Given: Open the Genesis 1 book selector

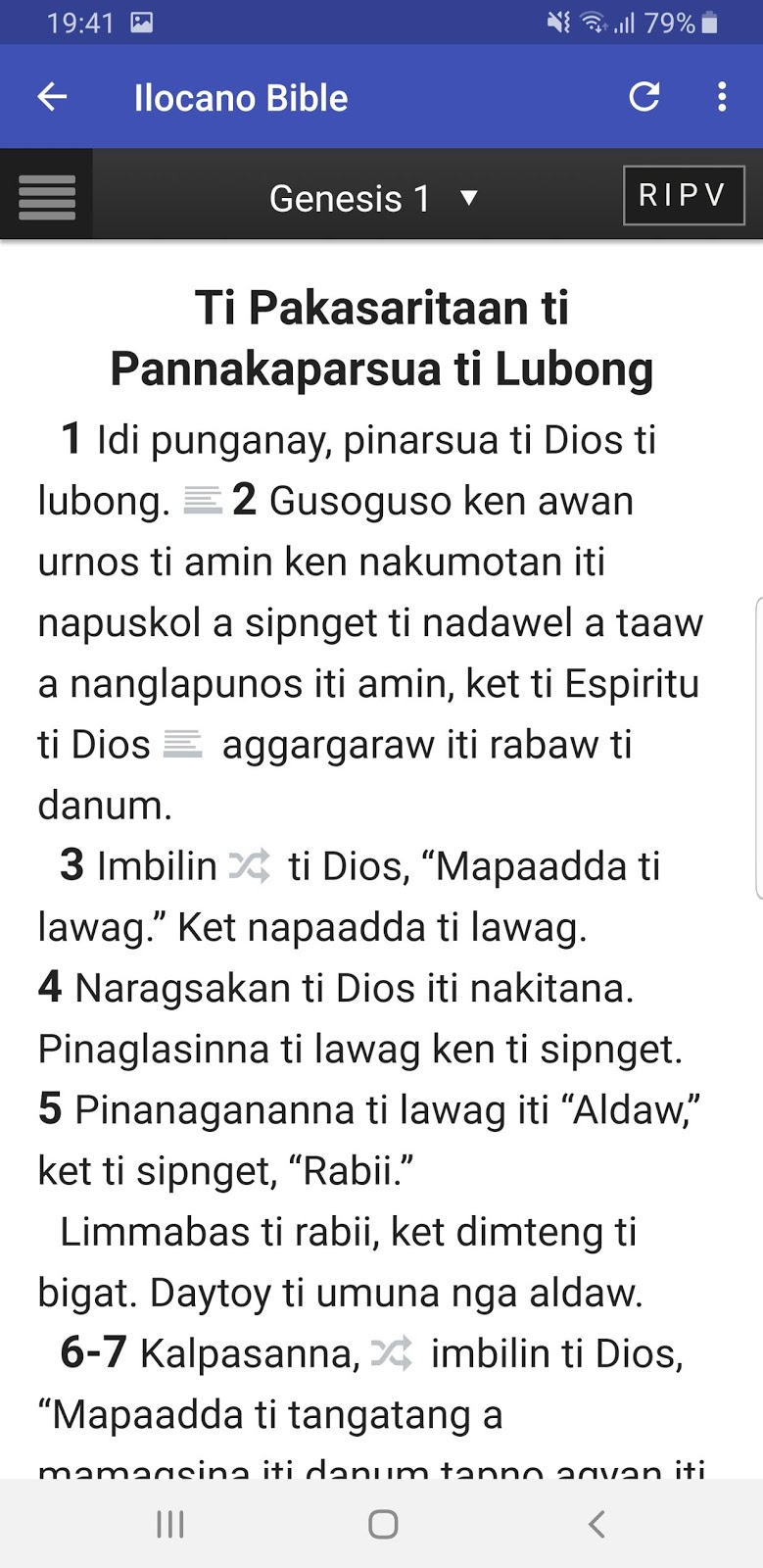Looking at the screenshot, I should coord(350,197).
